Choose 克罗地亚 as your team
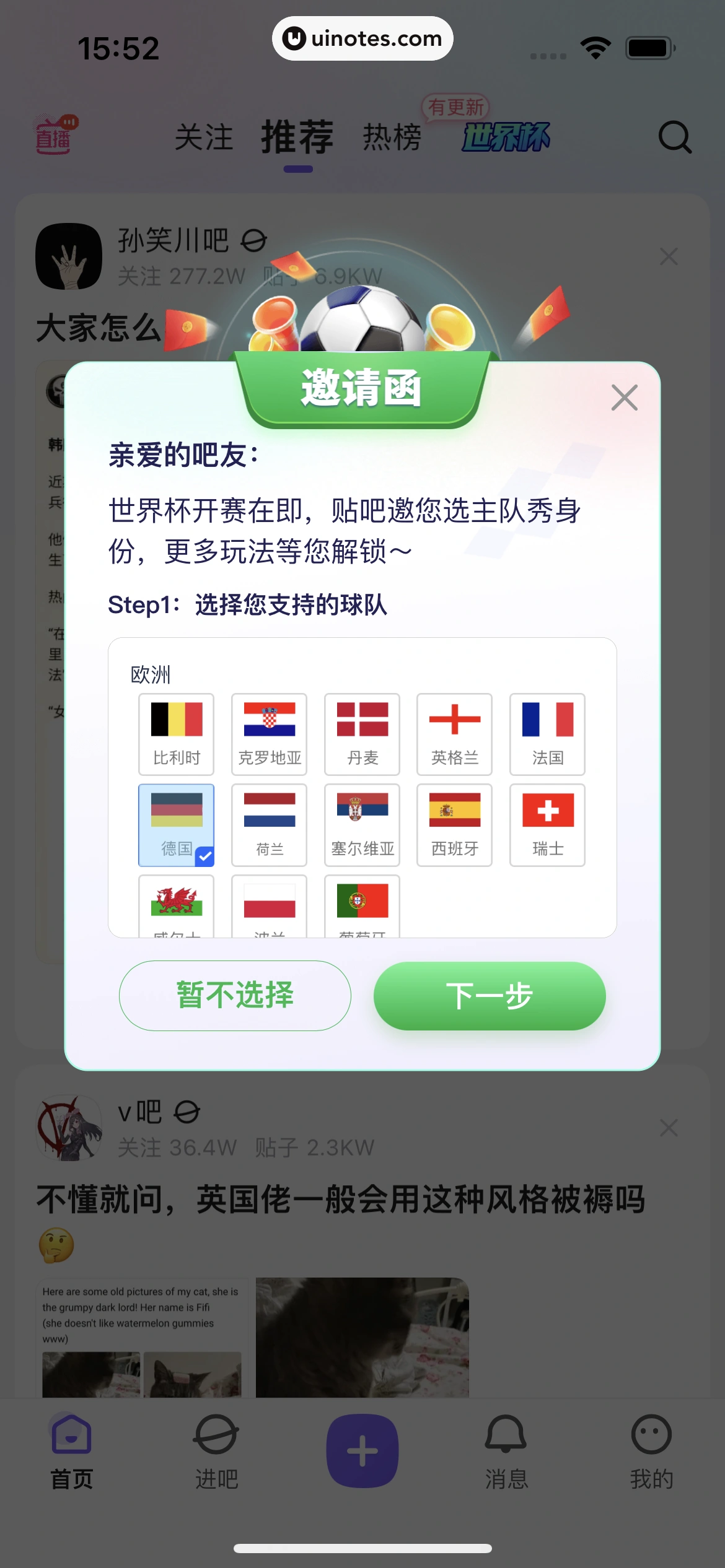This screenshot has width=725, height=1568. coord(270,734)
